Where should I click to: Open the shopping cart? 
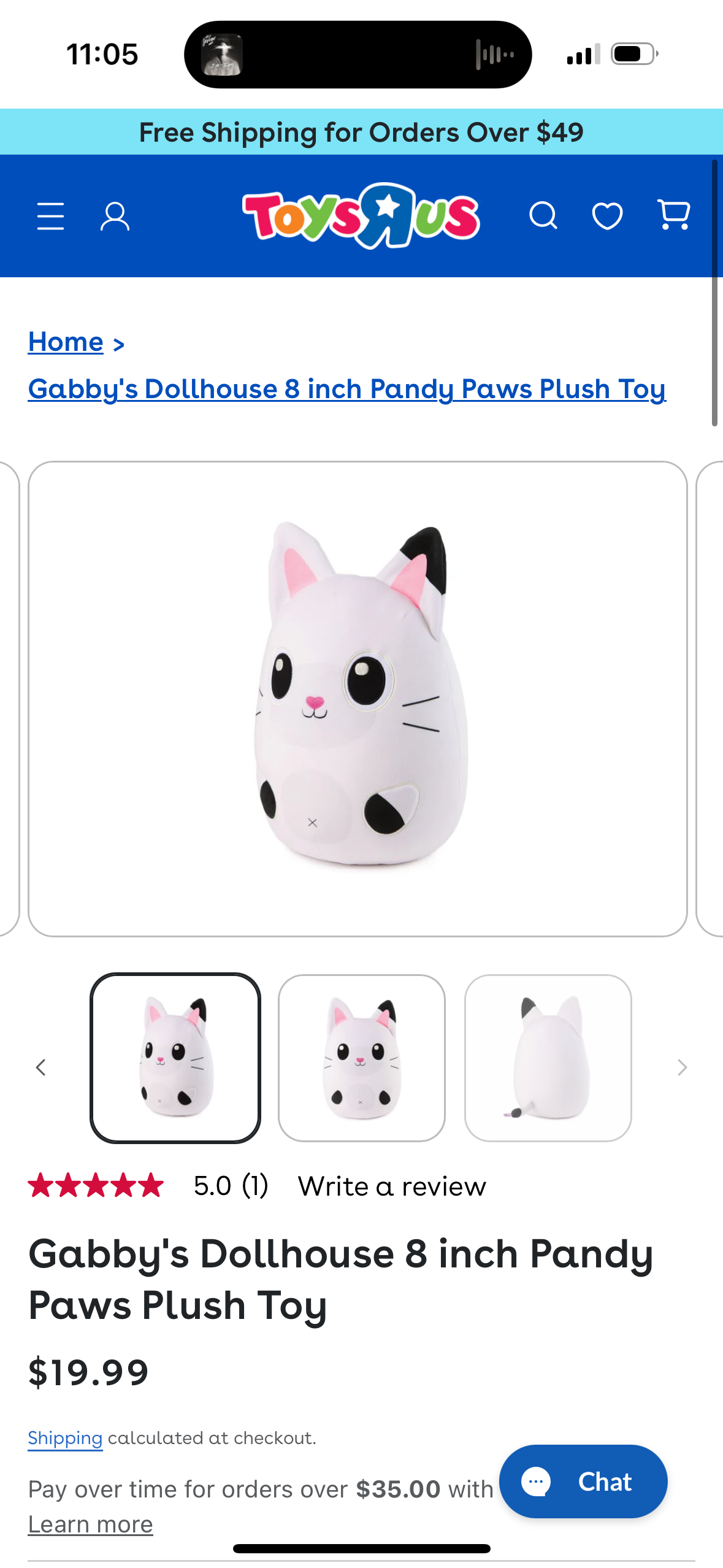(x=673, y=215)
